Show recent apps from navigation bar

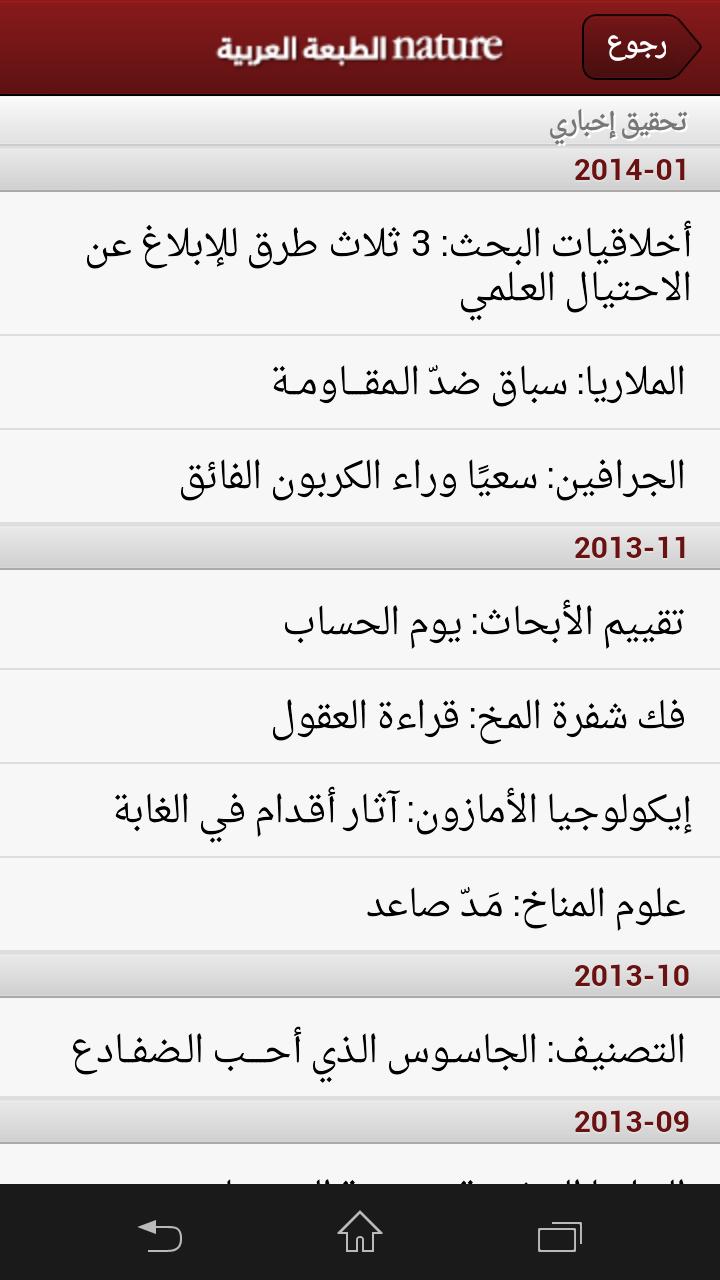559,1234
